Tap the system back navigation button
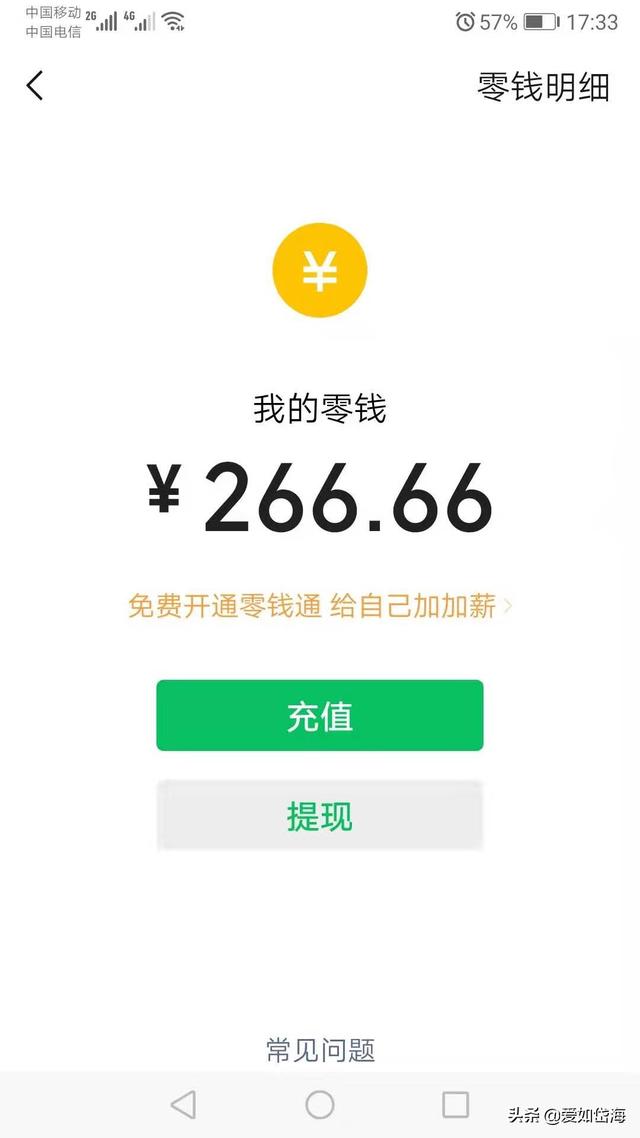Viewport: 640px width, 1138px height. pyautogui.click(x=183, y=1105)
